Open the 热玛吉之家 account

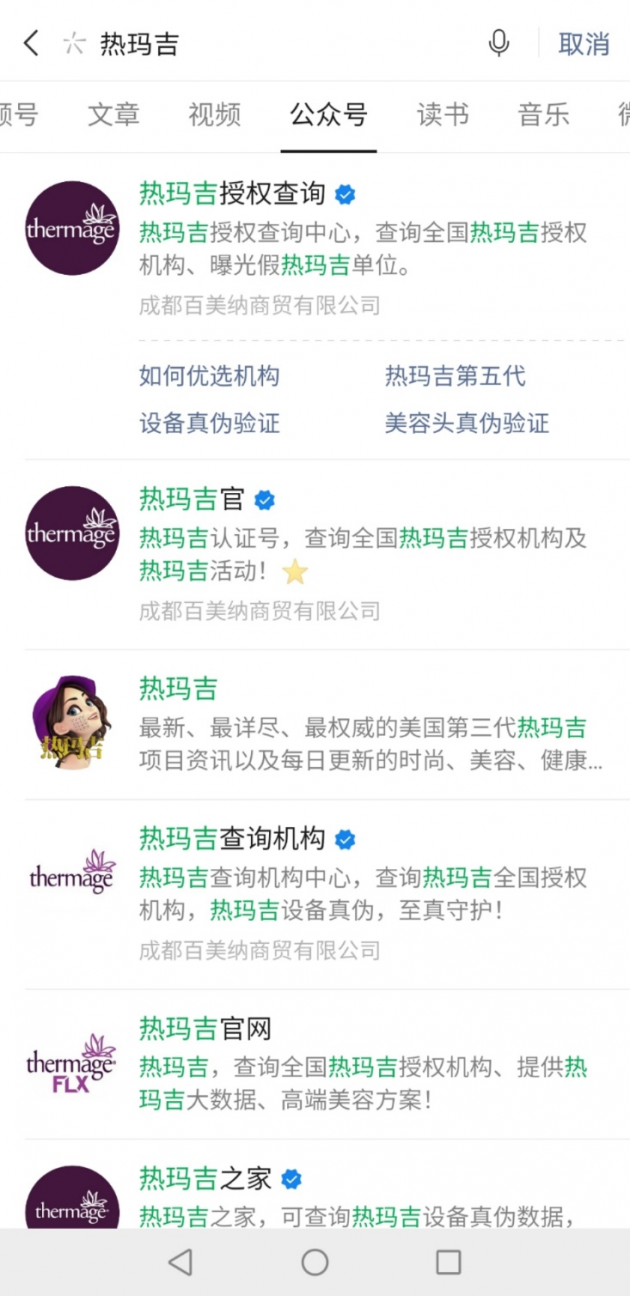click(x=205, y=1178)
